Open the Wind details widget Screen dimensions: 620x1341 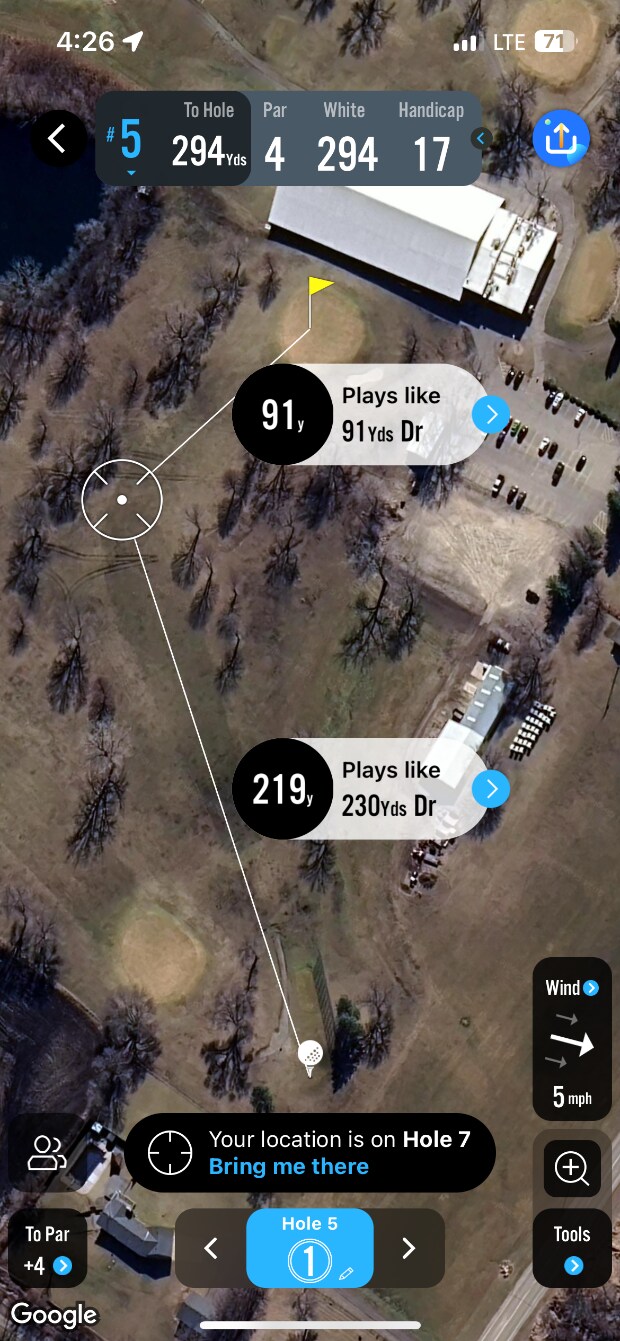[572, 1038]
